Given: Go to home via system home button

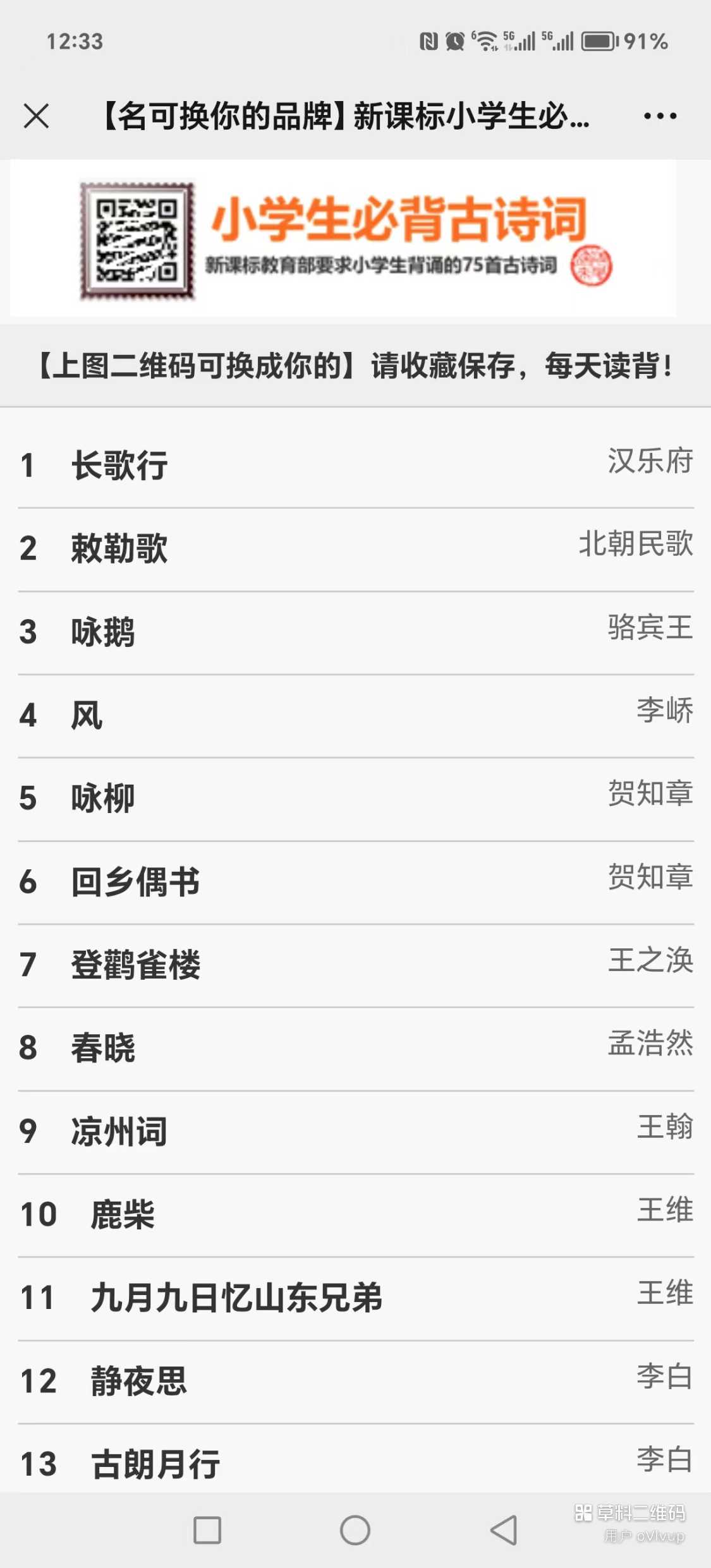Looking at the screenshot, I should 355,1530.
